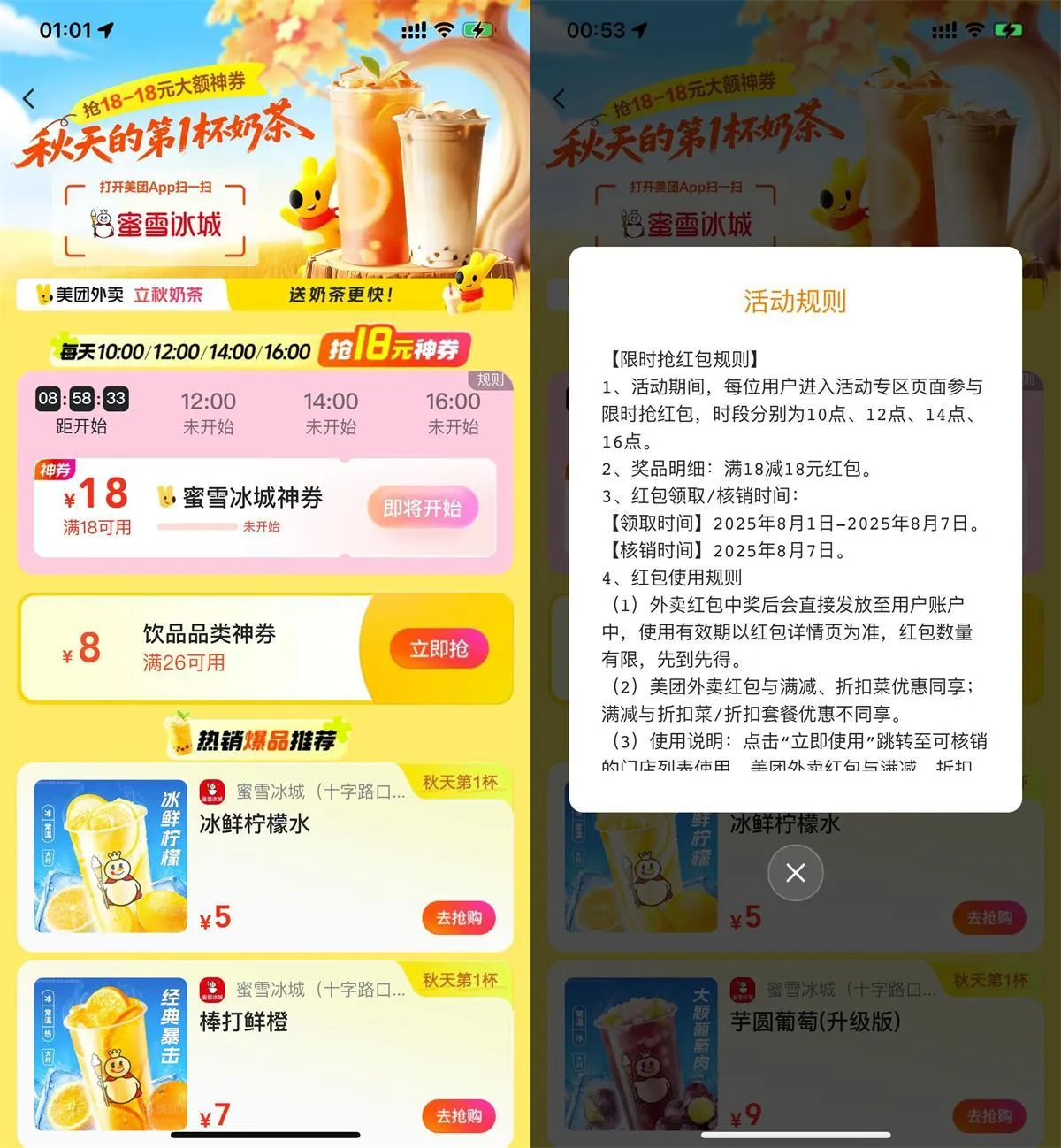
Task: Select the 14:00 time slot tab
Action: (332, 412)
